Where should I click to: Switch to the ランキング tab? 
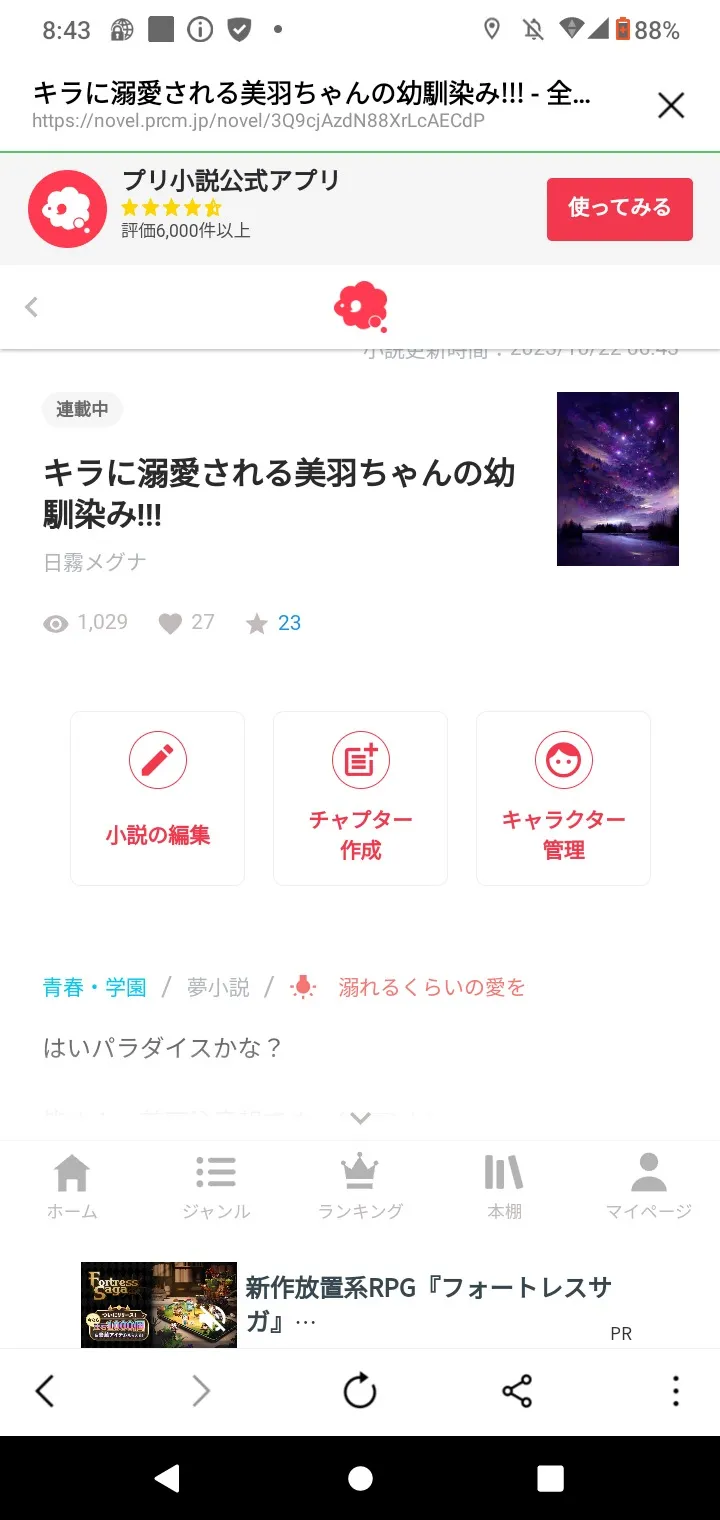[360, 1187]
